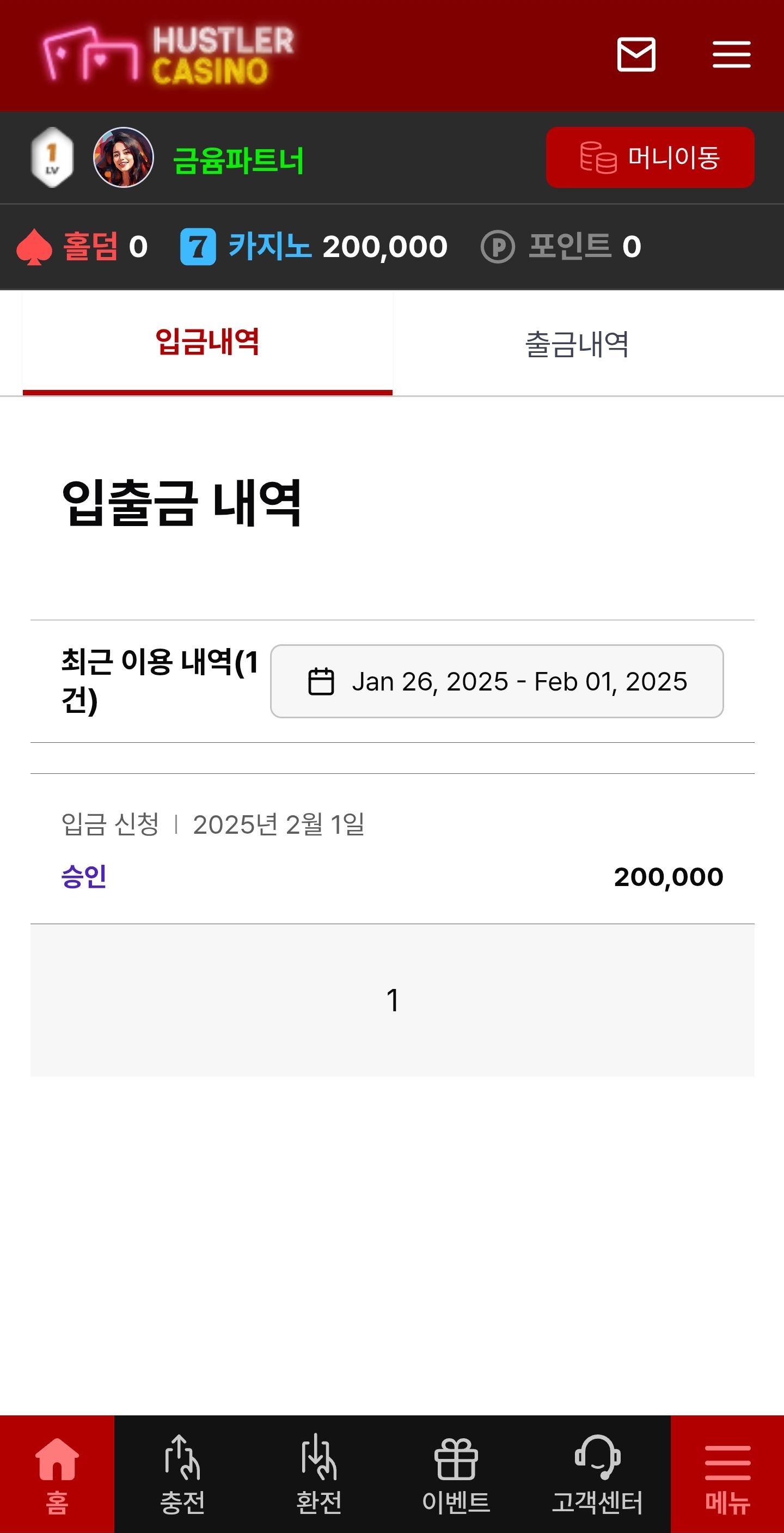
Task: Go to page 1 of results
Action: click(392, 1000)
